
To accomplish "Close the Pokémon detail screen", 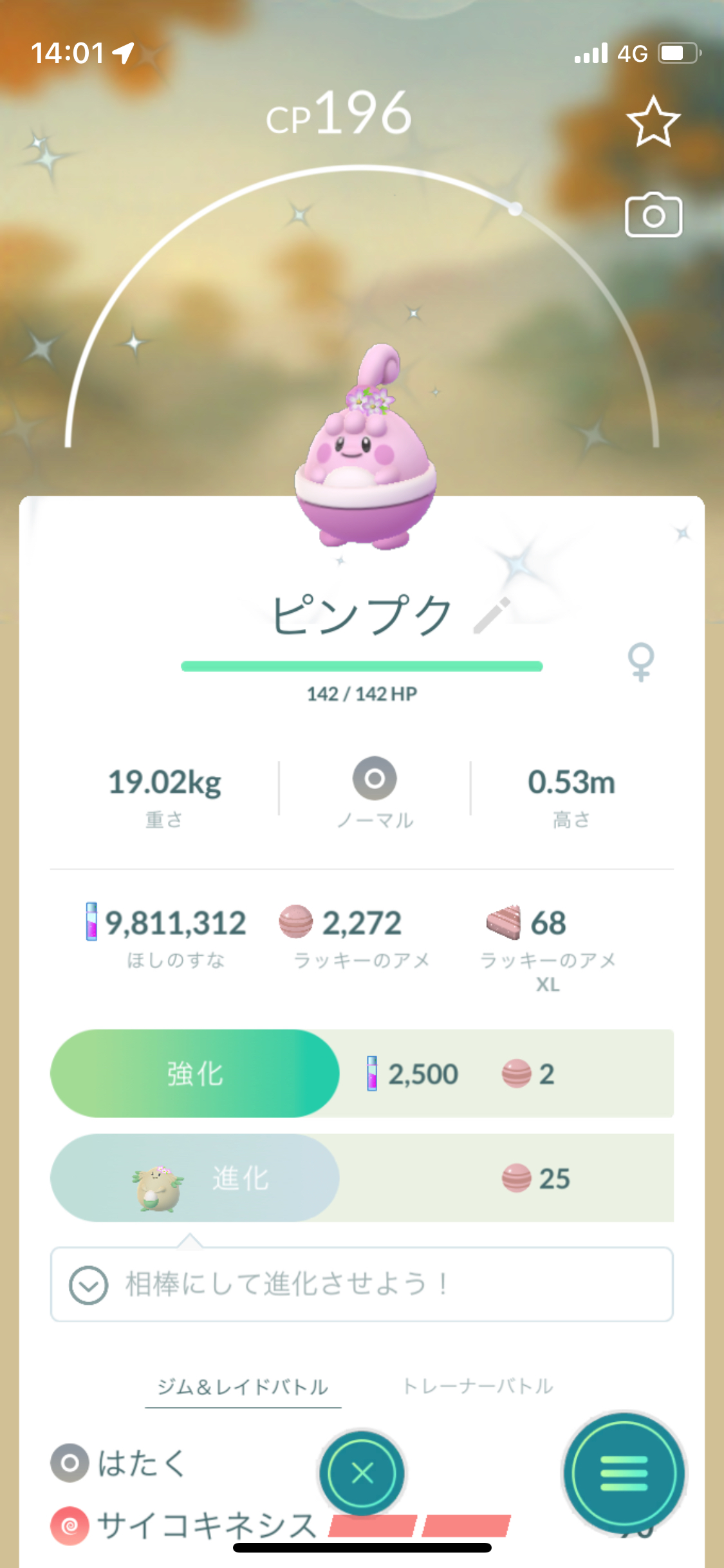I will (x=362, y=1473).
